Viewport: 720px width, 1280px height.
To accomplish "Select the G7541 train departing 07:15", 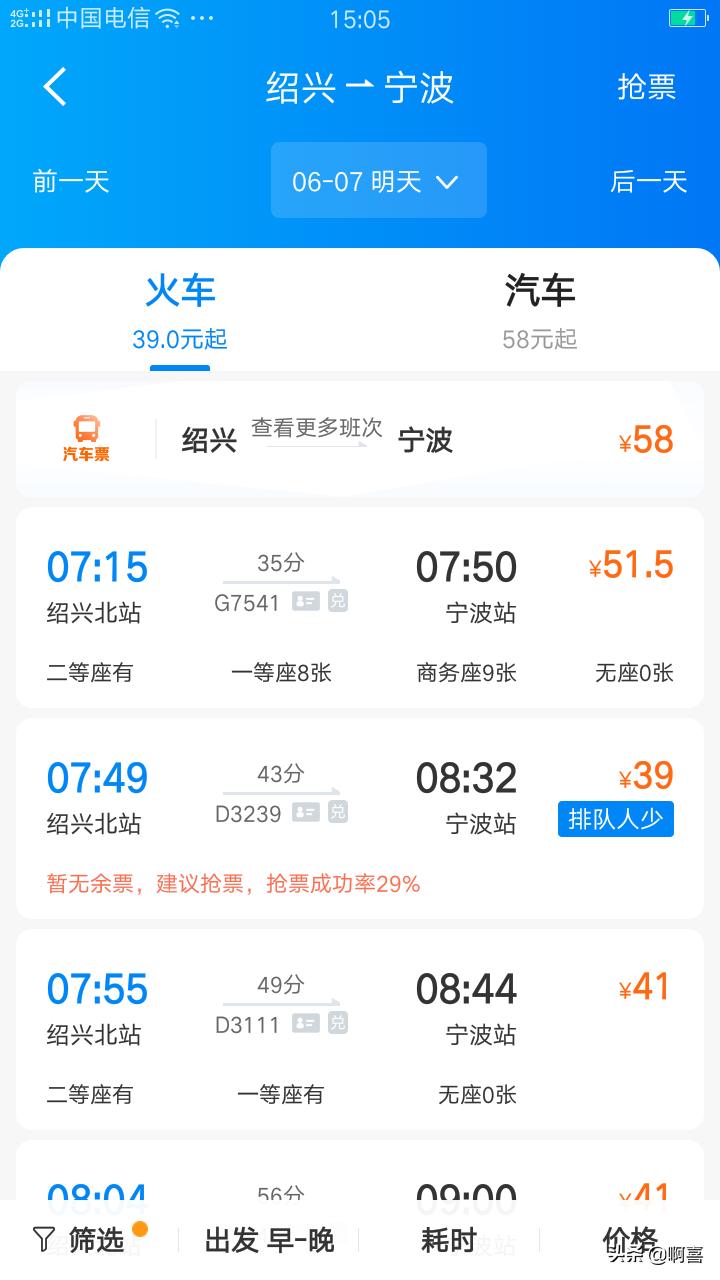I will (360, 607).
